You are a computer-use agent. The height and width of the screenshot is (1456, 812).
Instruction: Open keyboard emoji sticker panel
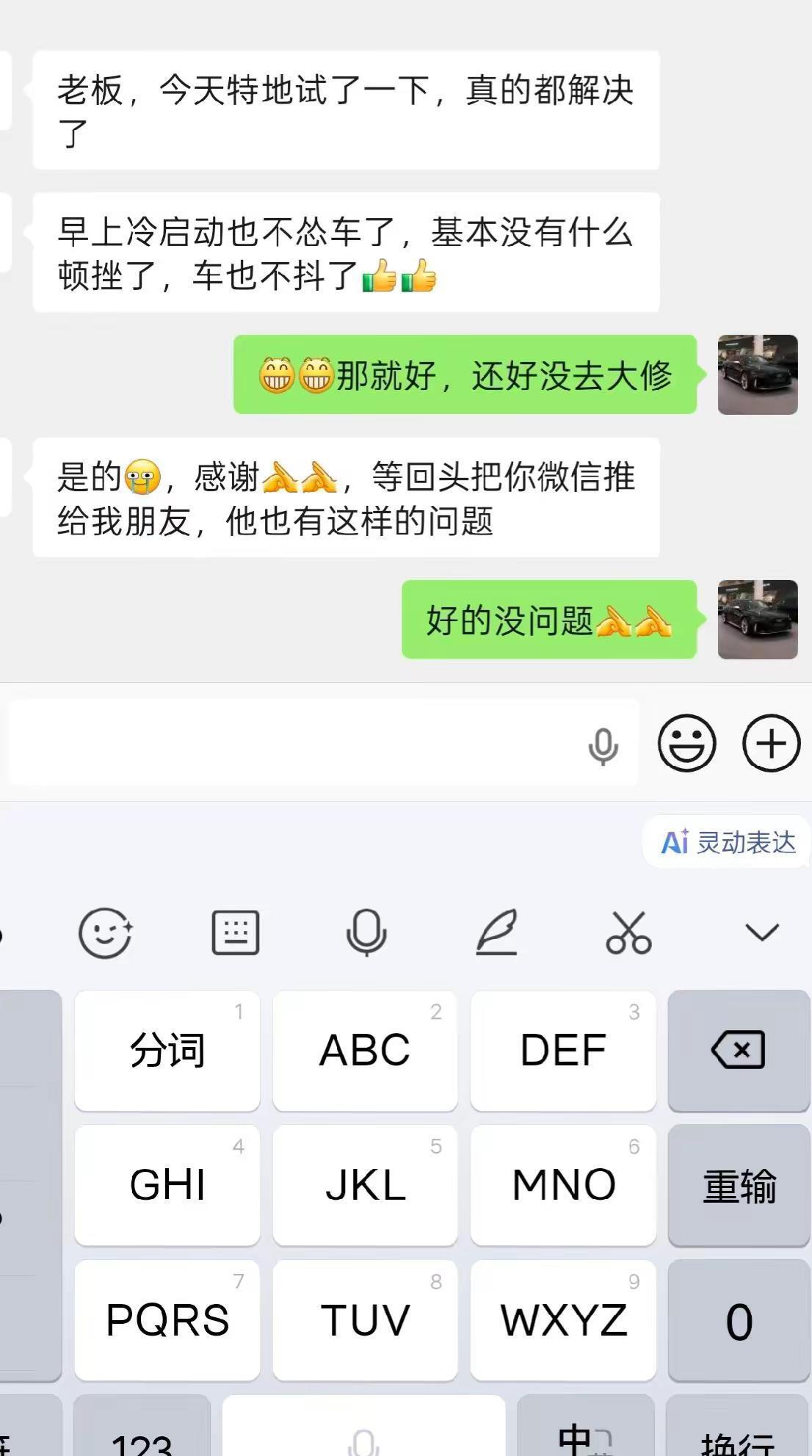click(x=105, y=933)
